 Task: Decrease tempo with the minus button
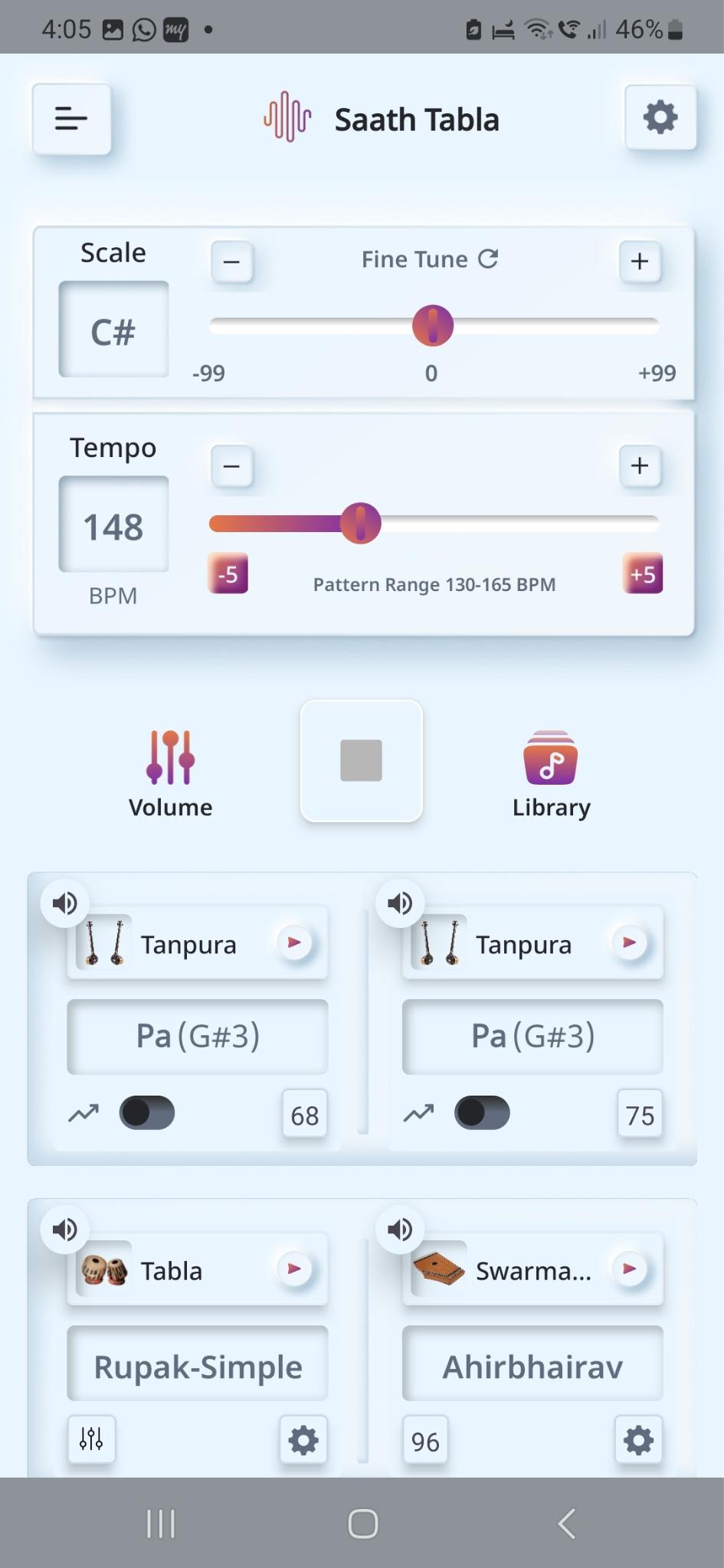tap(231, 466)
